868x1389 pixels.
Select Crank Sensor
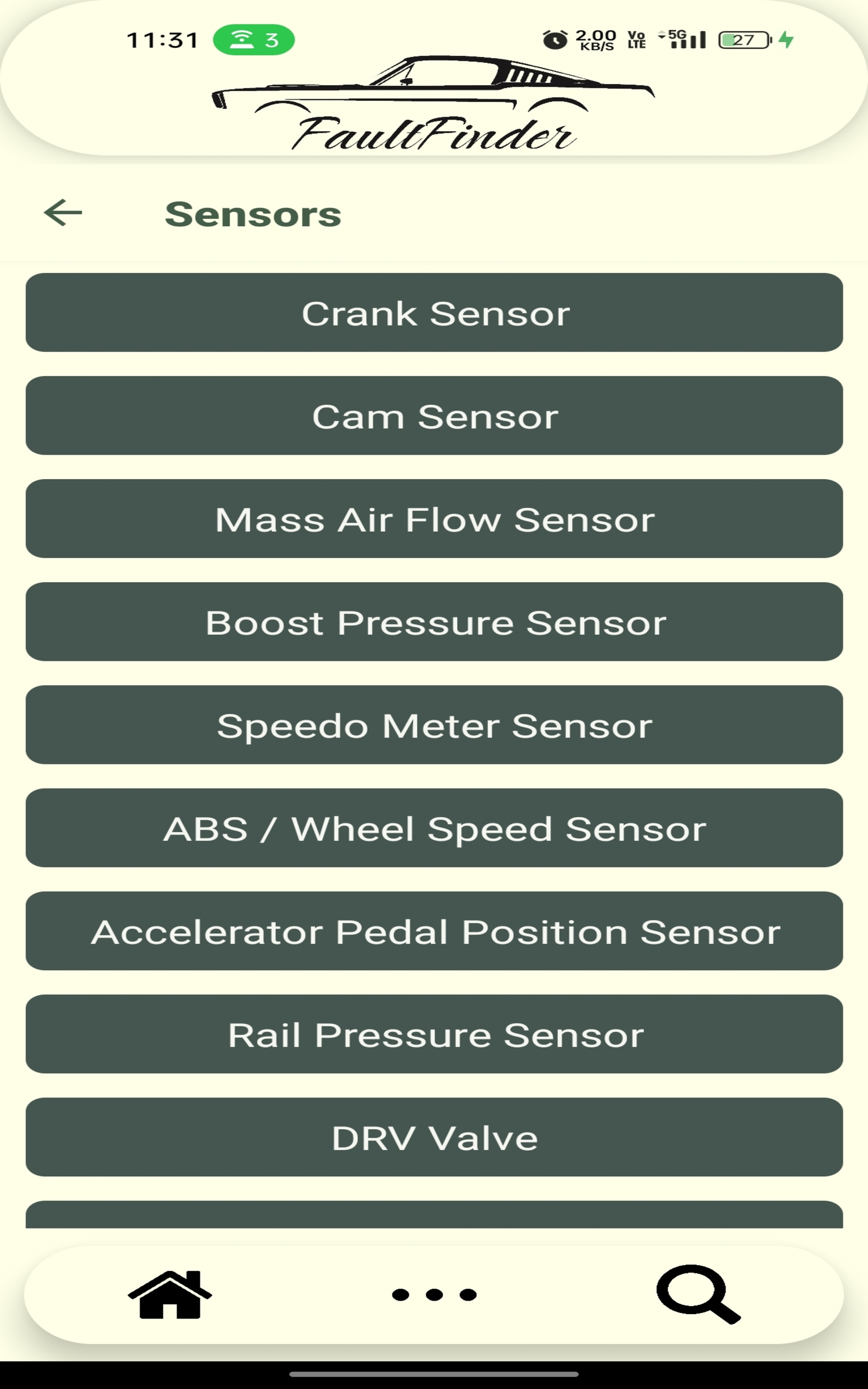coord(434,313)
